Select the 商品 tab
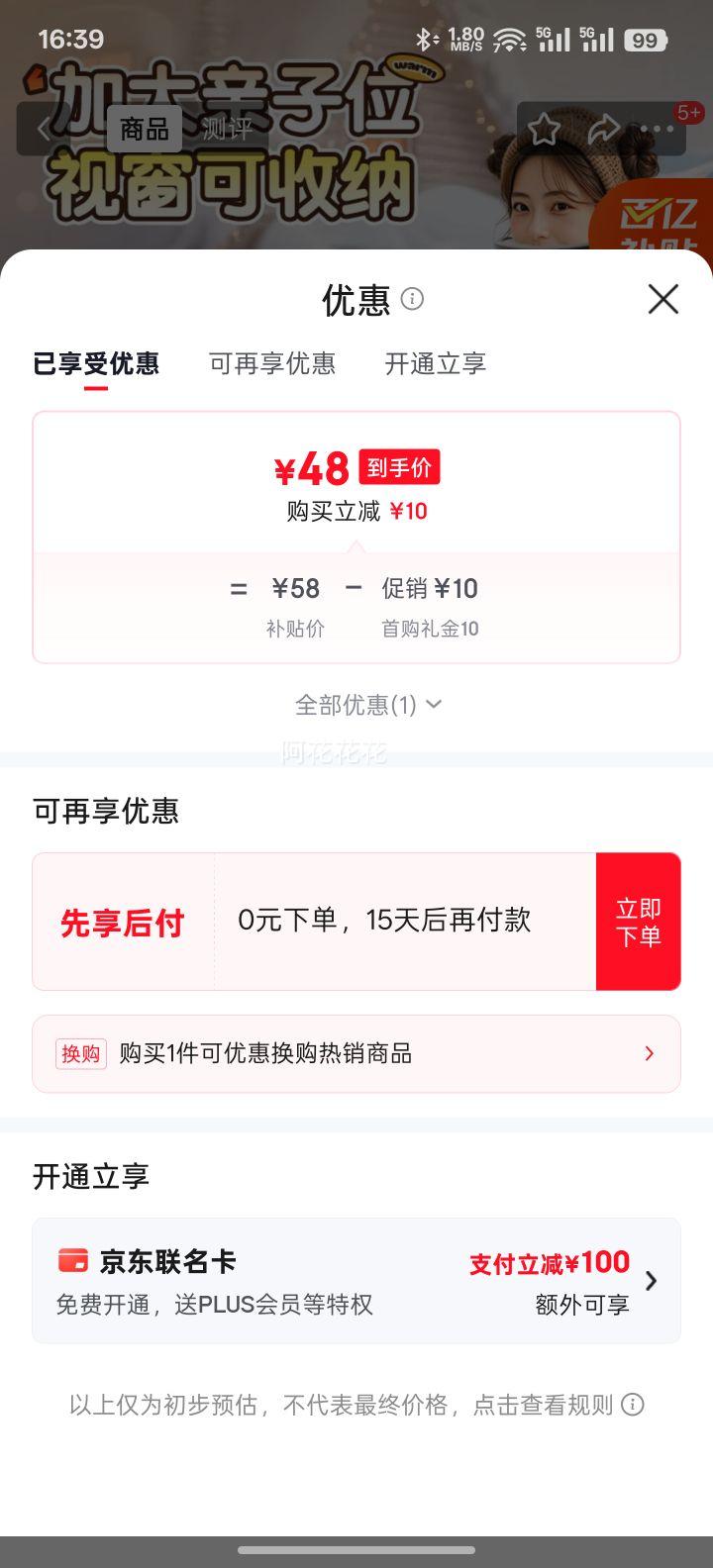Image resolution: width=713 pixels, height=1568 pixels. click(145, 129)
